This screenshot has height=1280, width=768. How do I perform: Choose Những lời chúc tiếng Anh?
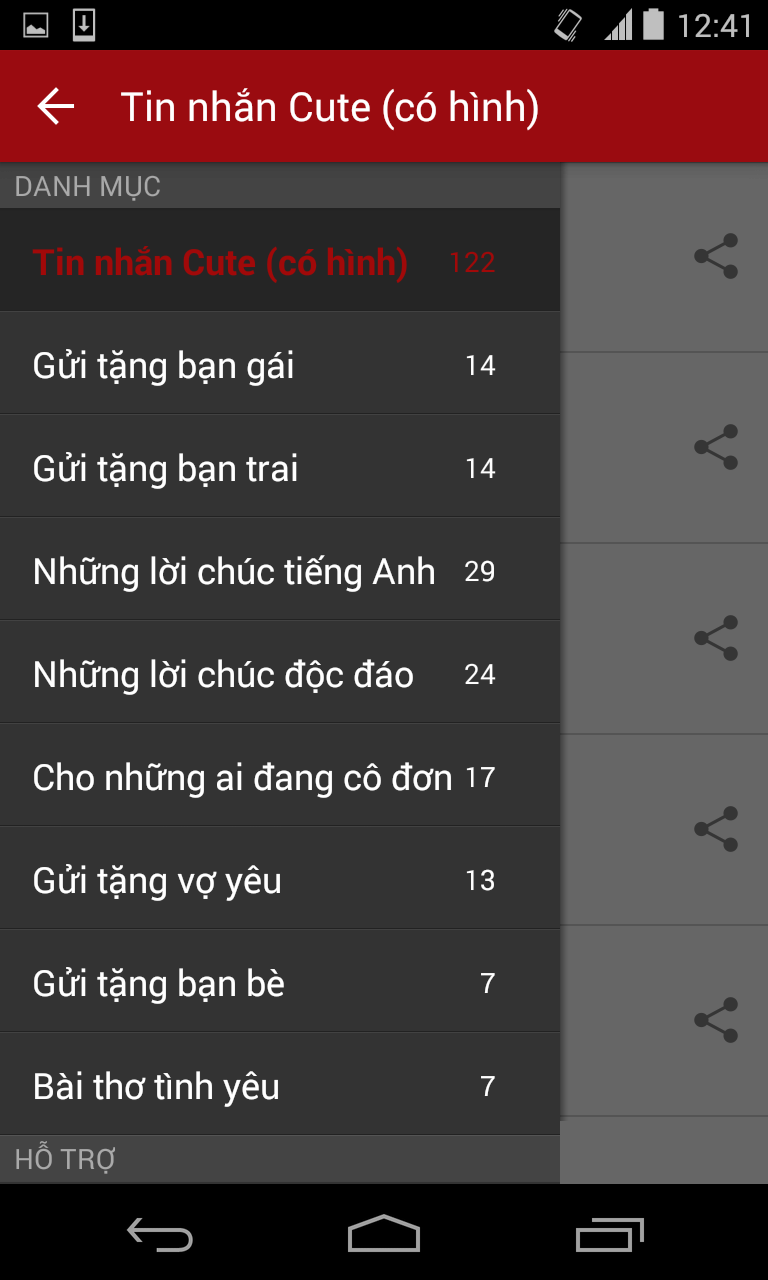(x=280, y=570)
